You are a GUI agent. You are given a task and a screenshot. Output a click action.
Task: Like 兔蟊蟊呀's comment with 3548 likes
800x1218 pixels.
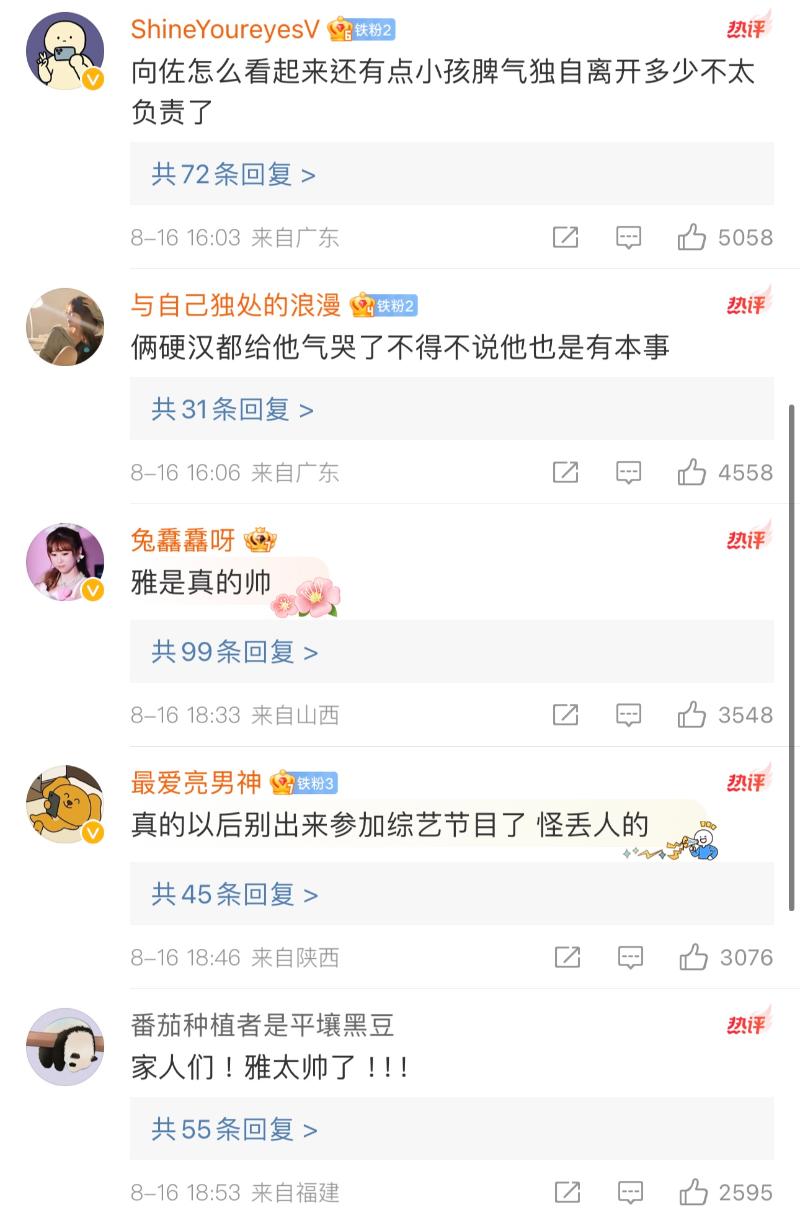point(692,715)
